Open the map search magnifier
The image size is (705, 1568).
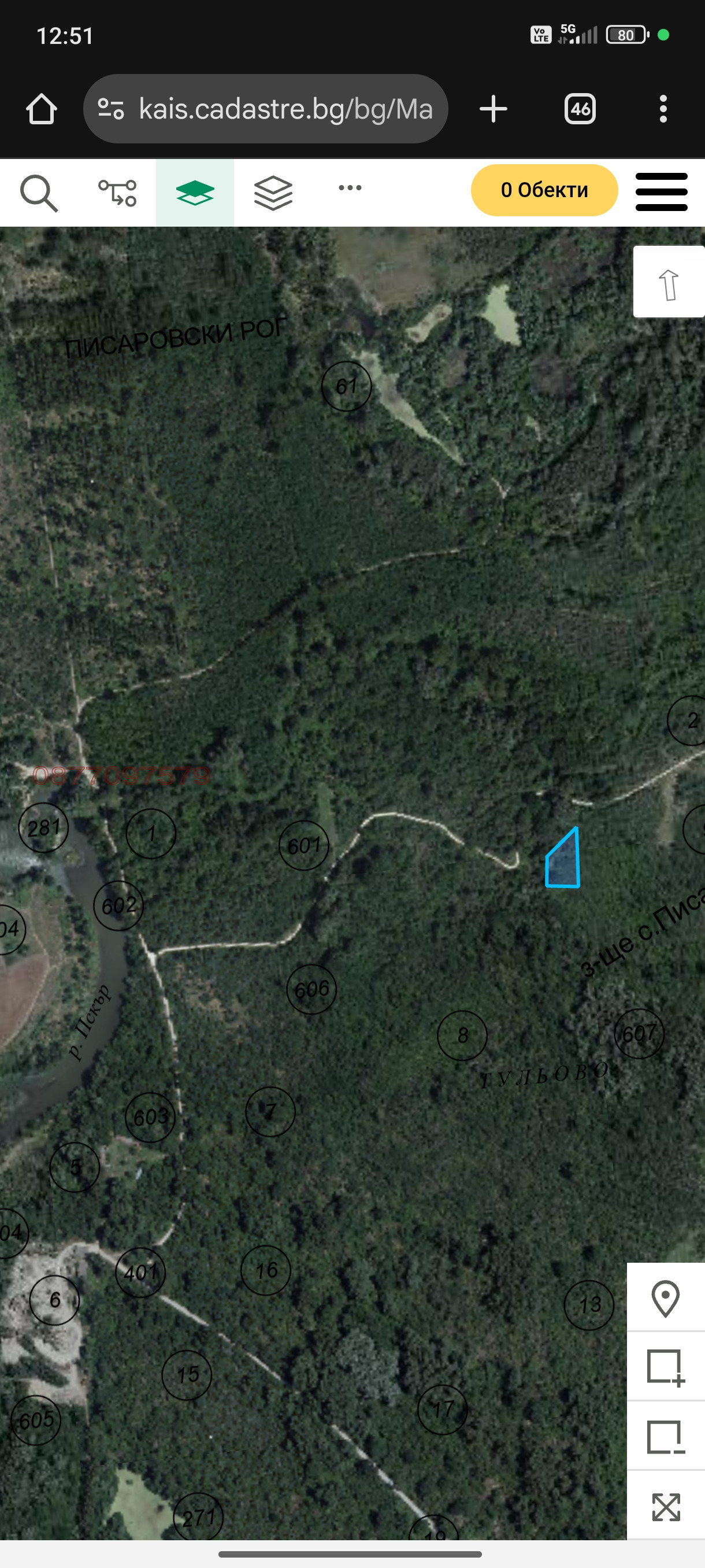pos(39,193)
